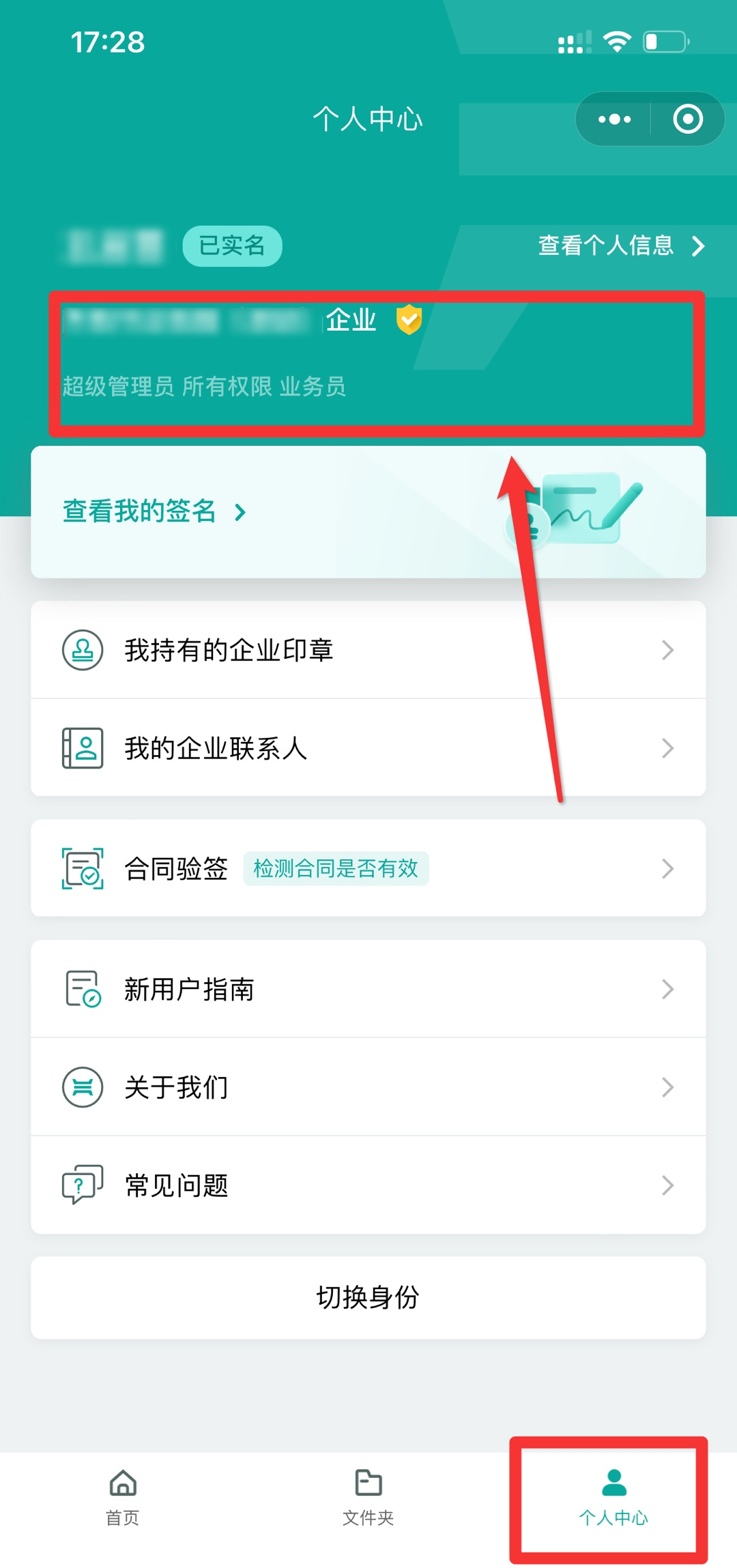Image resolution: width=737 pixels, height=1568 pixels.
Task: Open 我的企业联系人
Action: pyautogui.click(x=368, y=748)
